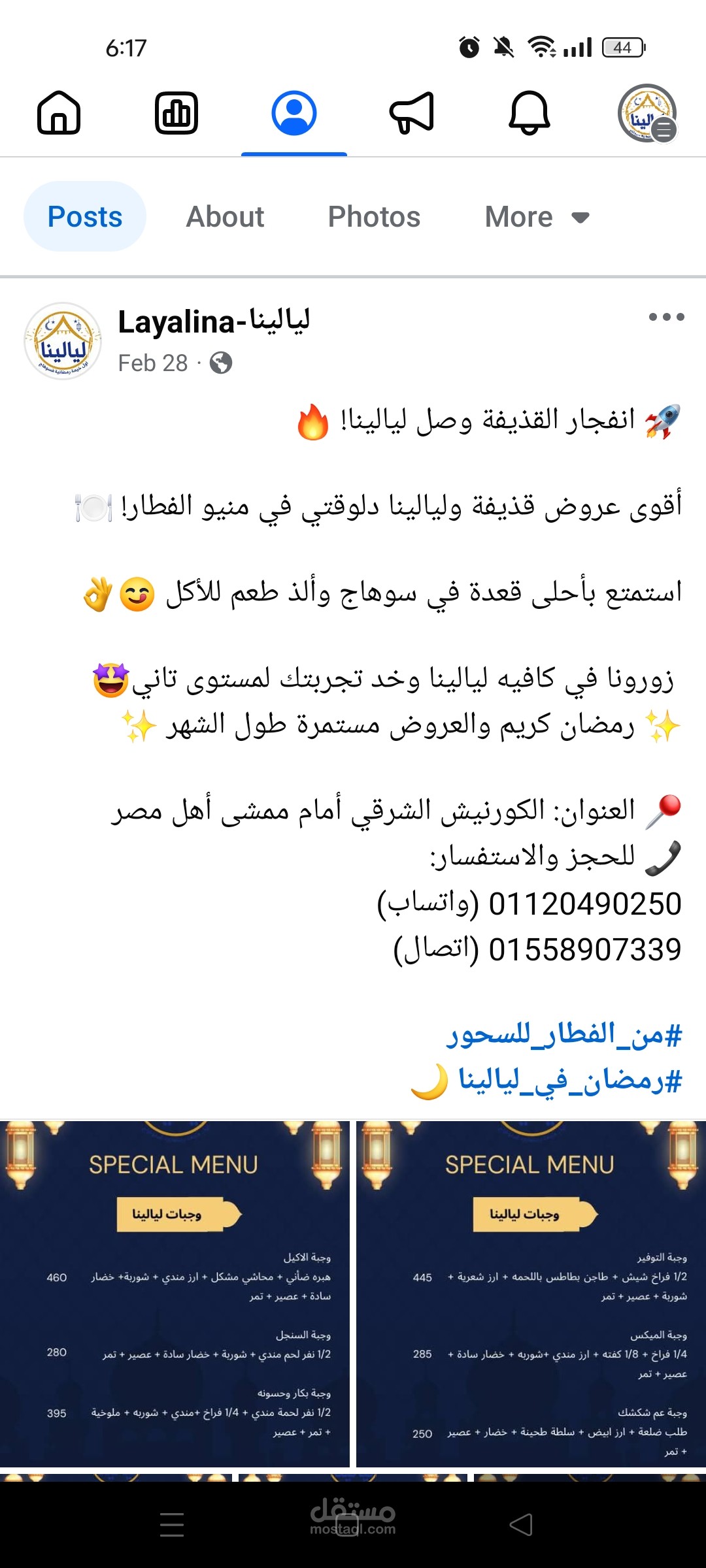Image resolution: width=706 pixels, height=1568 pixels.
Task: Switch to the Photos tab
Action: (x=374, y=216)
